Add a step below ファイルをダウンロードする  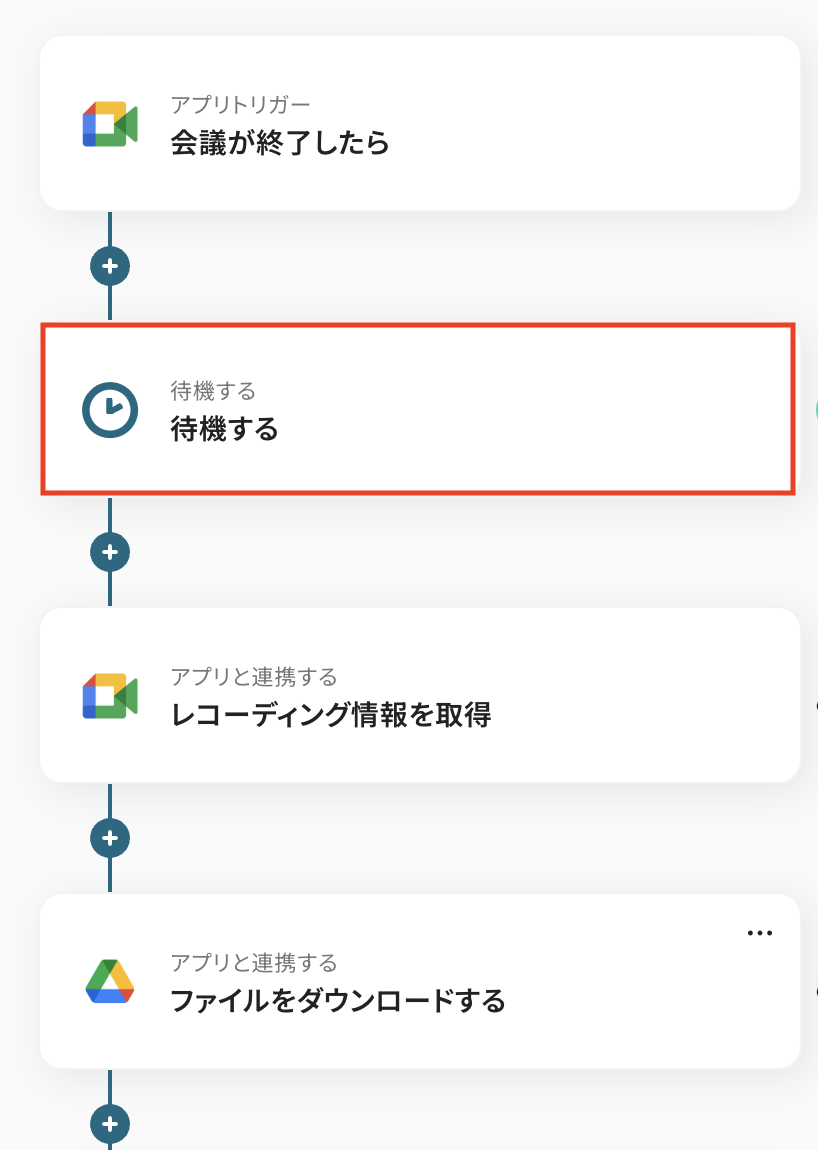tap(110, 1123)
